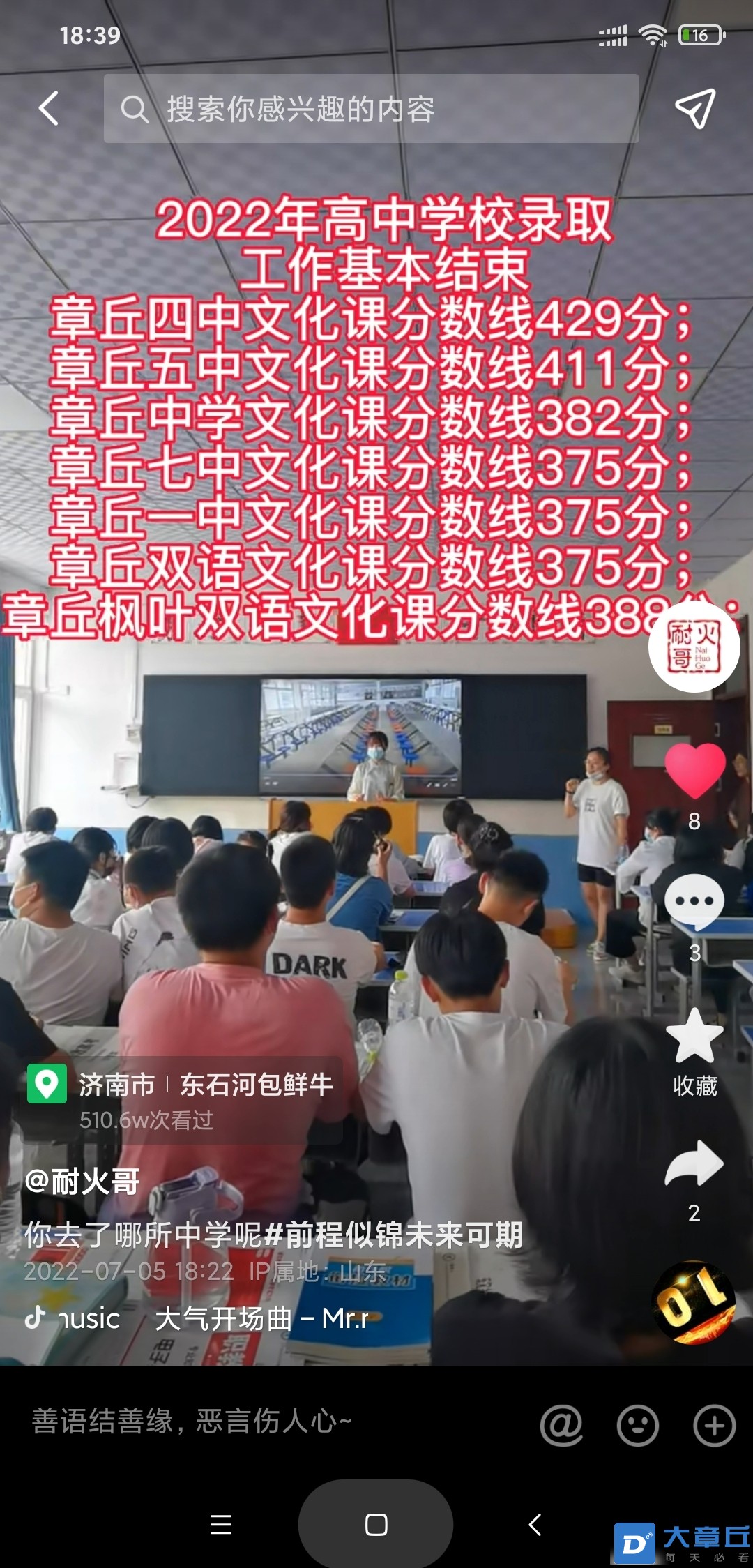Open the 大气开场曲 music track
The width and height of the screenshot is (753, 1568).
261,1318
